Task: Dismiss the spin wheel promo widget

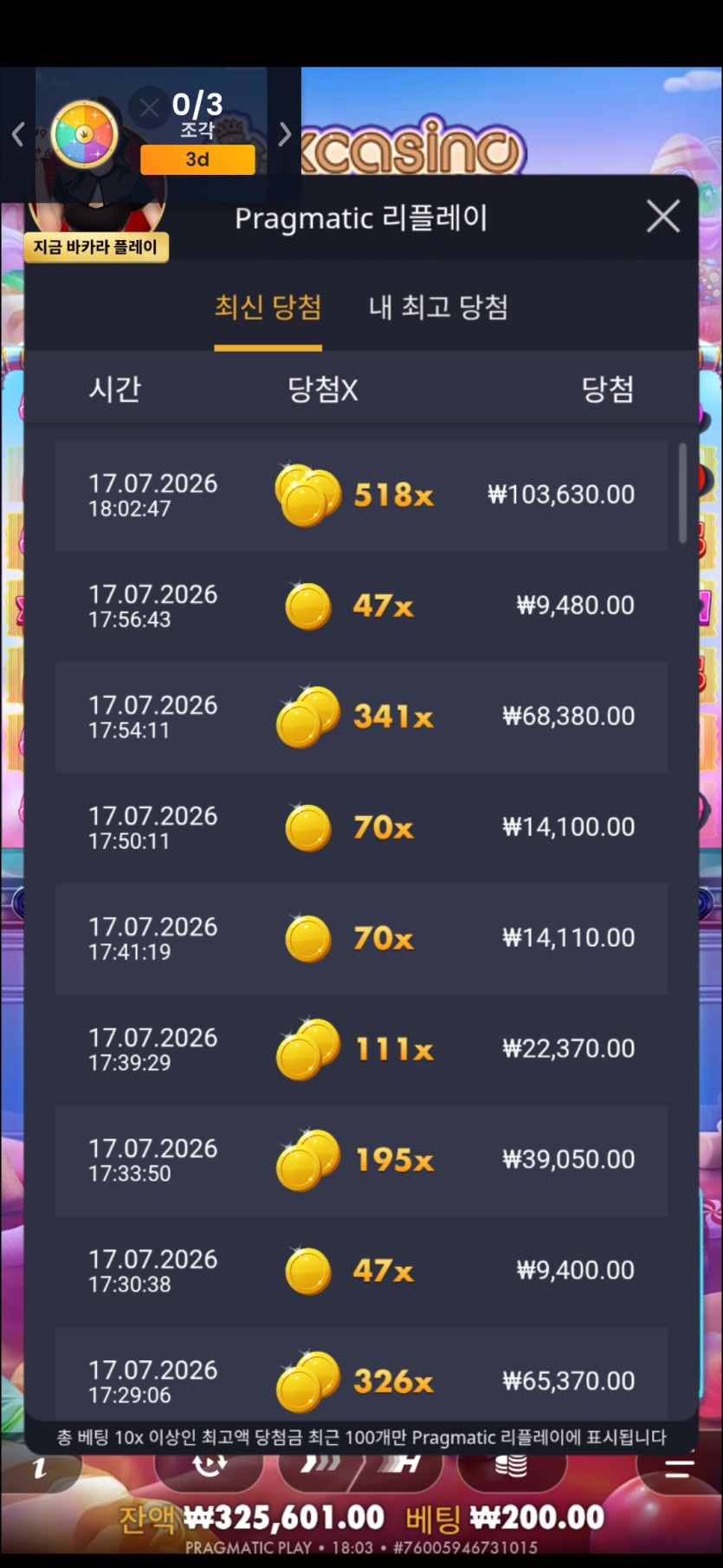Action: (x=149, y=107)
